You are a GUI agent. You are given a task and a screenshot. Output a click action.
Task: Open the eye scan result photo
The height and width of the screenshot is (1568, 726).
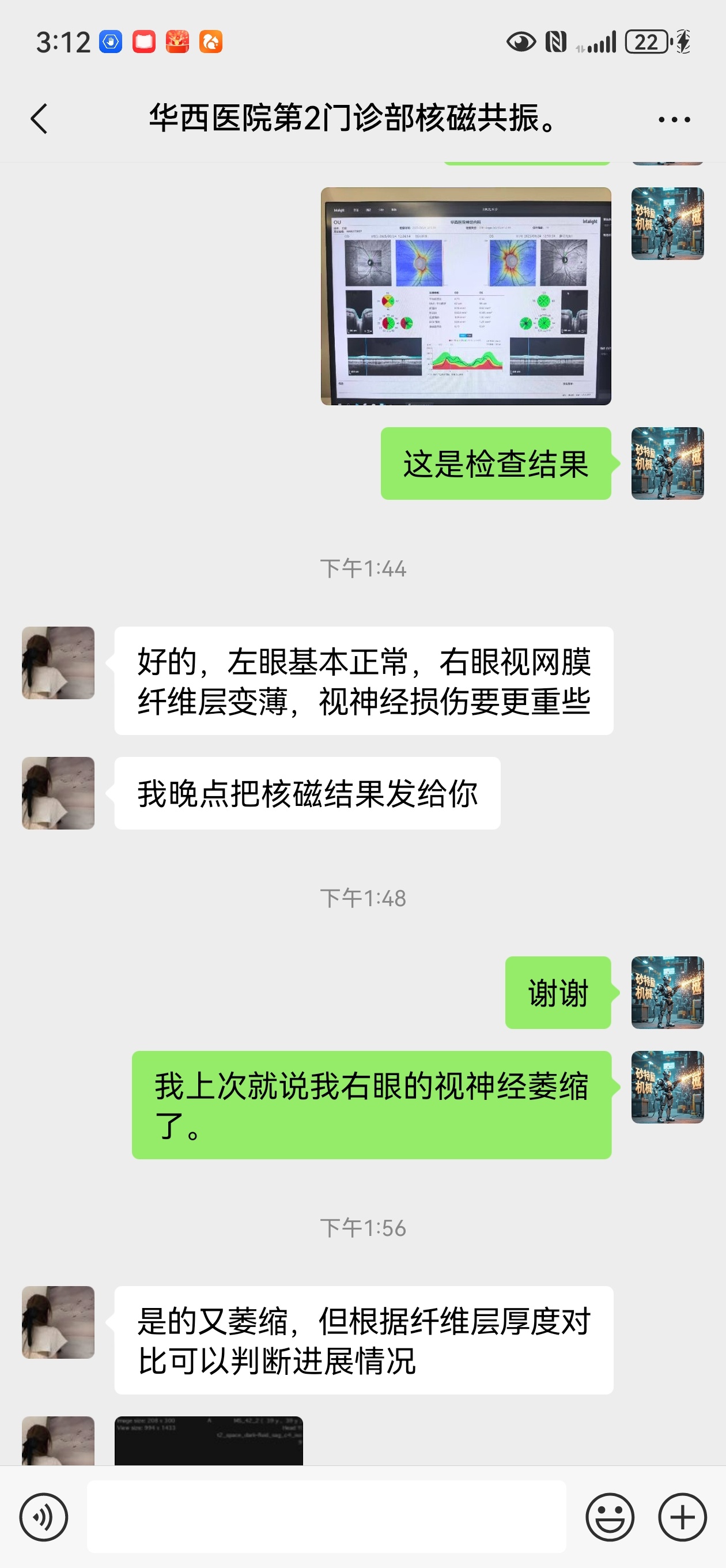pyautogui.click(x=466, y=296)
